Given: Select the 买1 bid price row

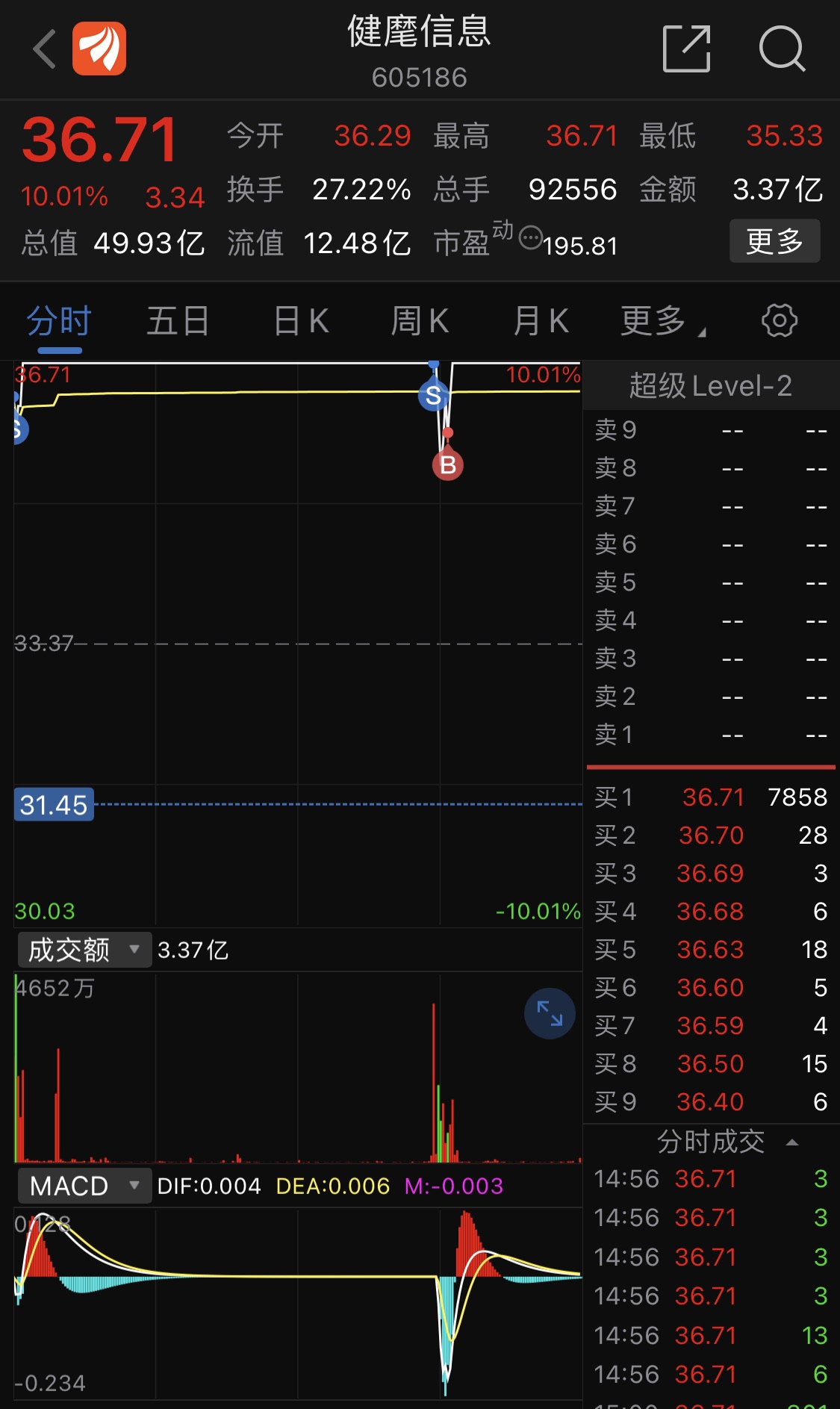Looking at the screenshot, I should tap(709, 797).
